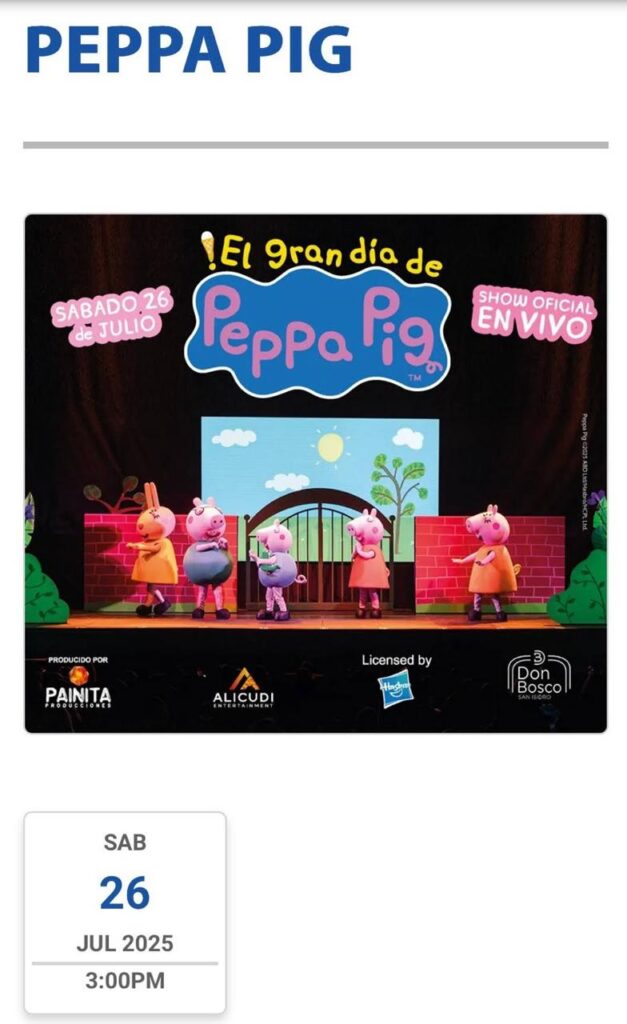The height and width of the screenshot is (1024, 627).
Task: Select the SAB 26 JUL 2025 3:00PM date card
Action: [x=125, y=911]
